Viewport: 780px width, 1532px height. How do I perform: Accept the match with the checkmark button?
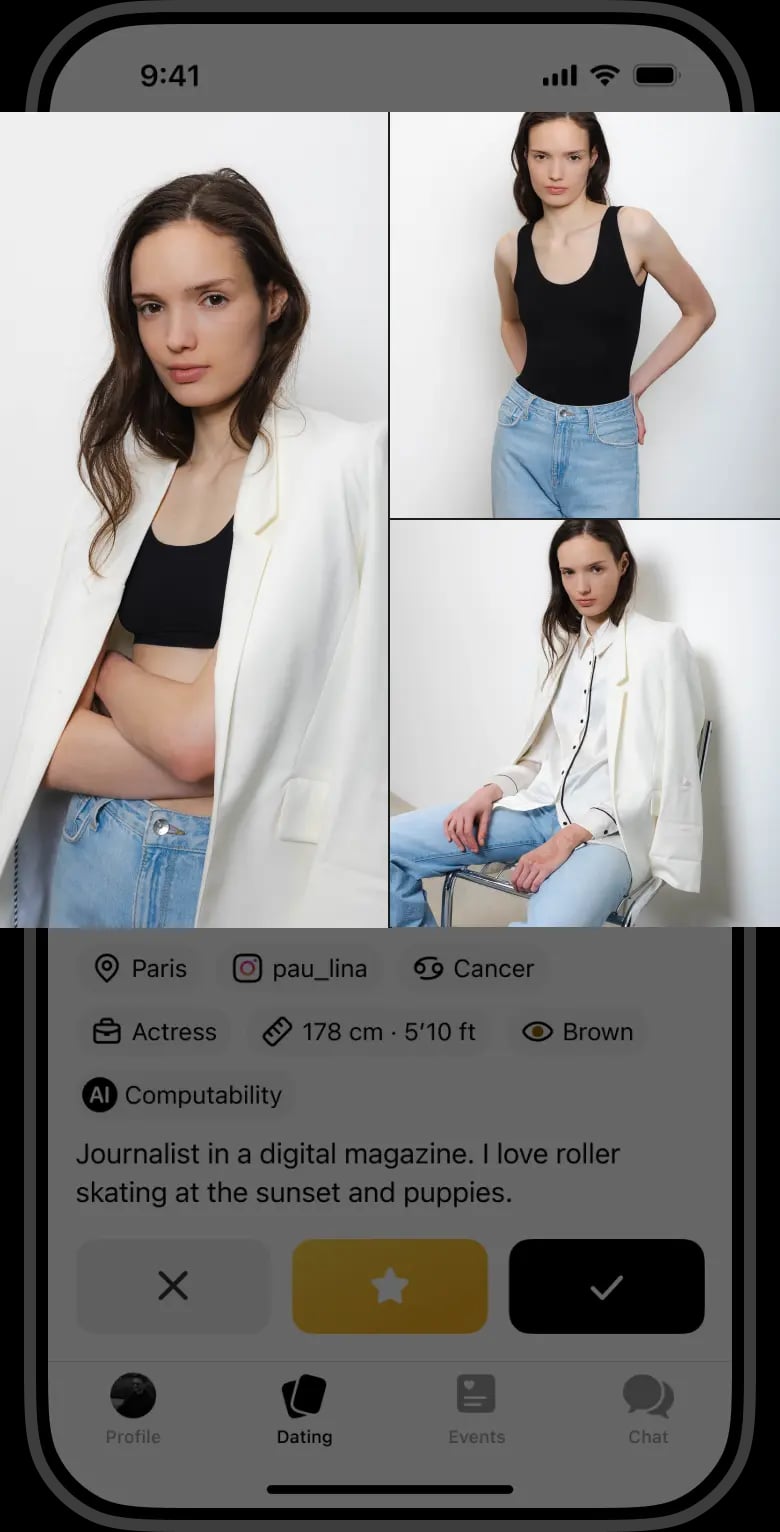tap(606, 1286)
